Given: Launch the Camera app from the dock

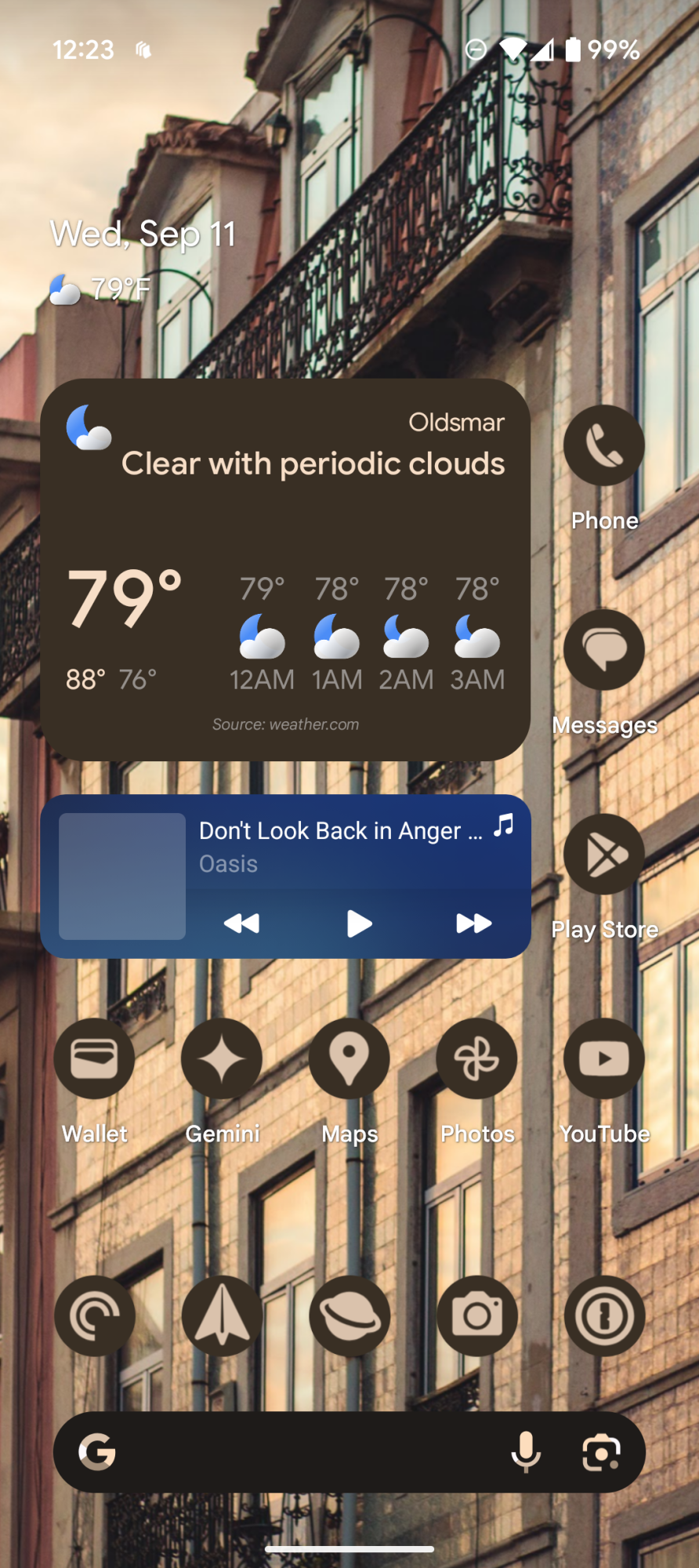Looking at the screenshot, I should point(476,1316).
